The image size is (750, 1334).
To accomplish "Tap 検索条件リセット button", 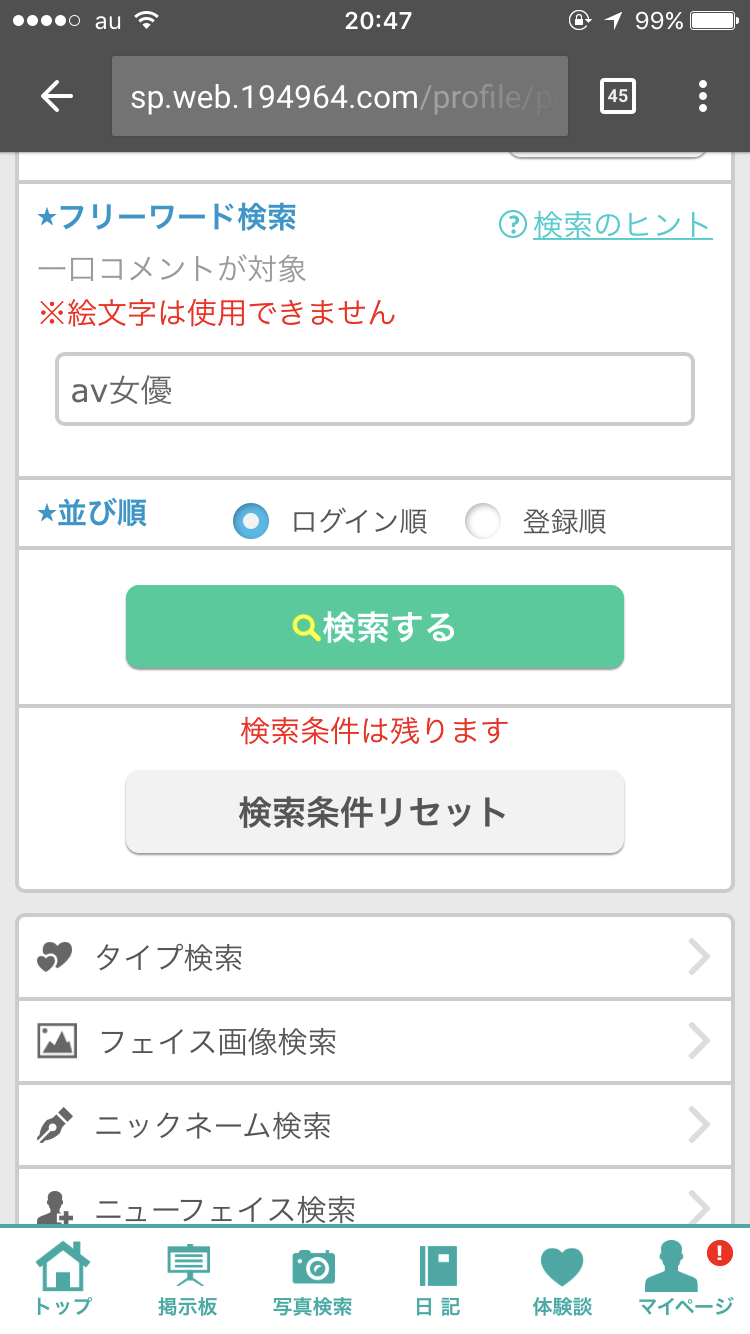I will pyautogui.click(x=375, y=812).
